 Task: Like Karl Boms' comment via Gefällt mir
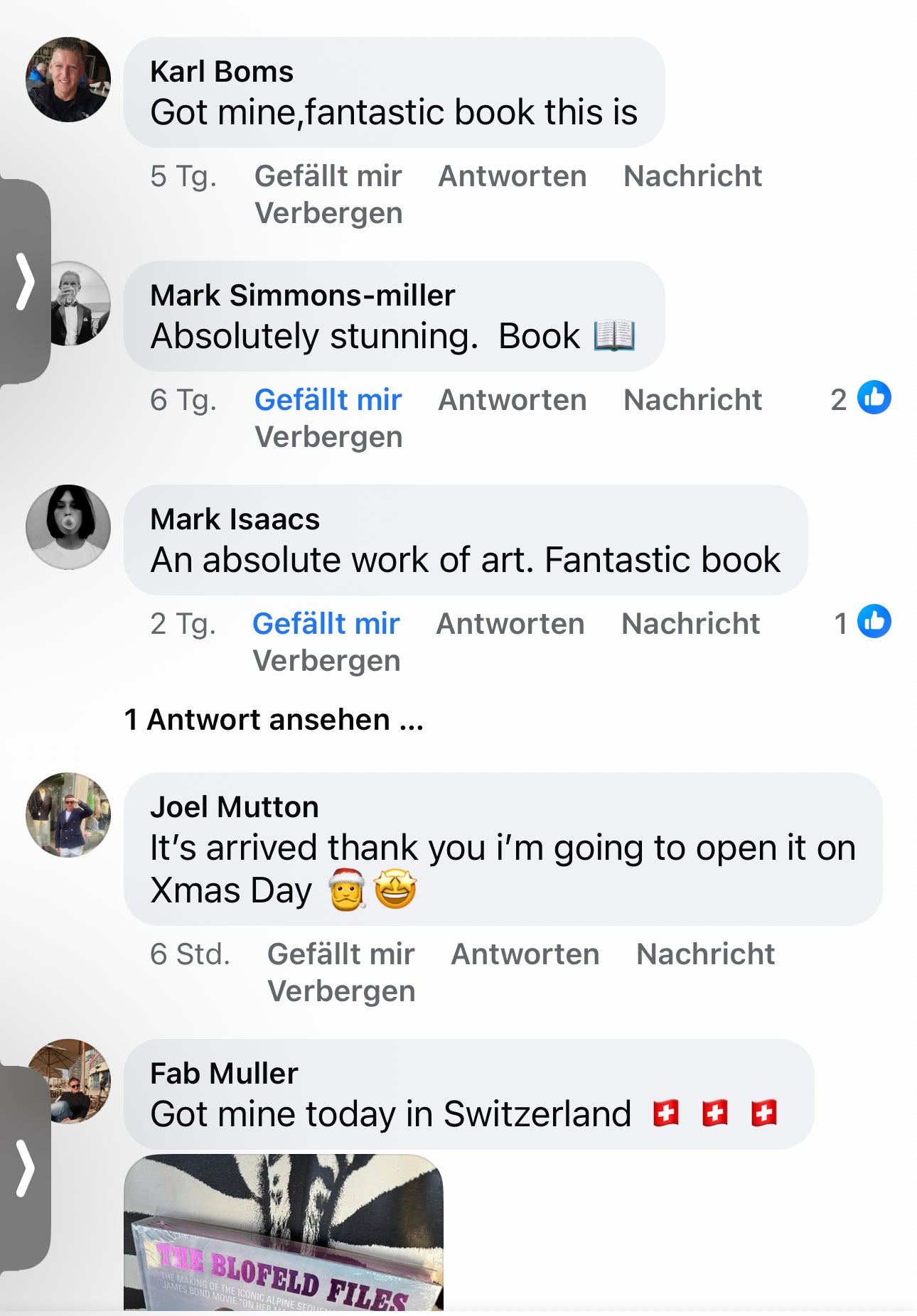[328, 176]
